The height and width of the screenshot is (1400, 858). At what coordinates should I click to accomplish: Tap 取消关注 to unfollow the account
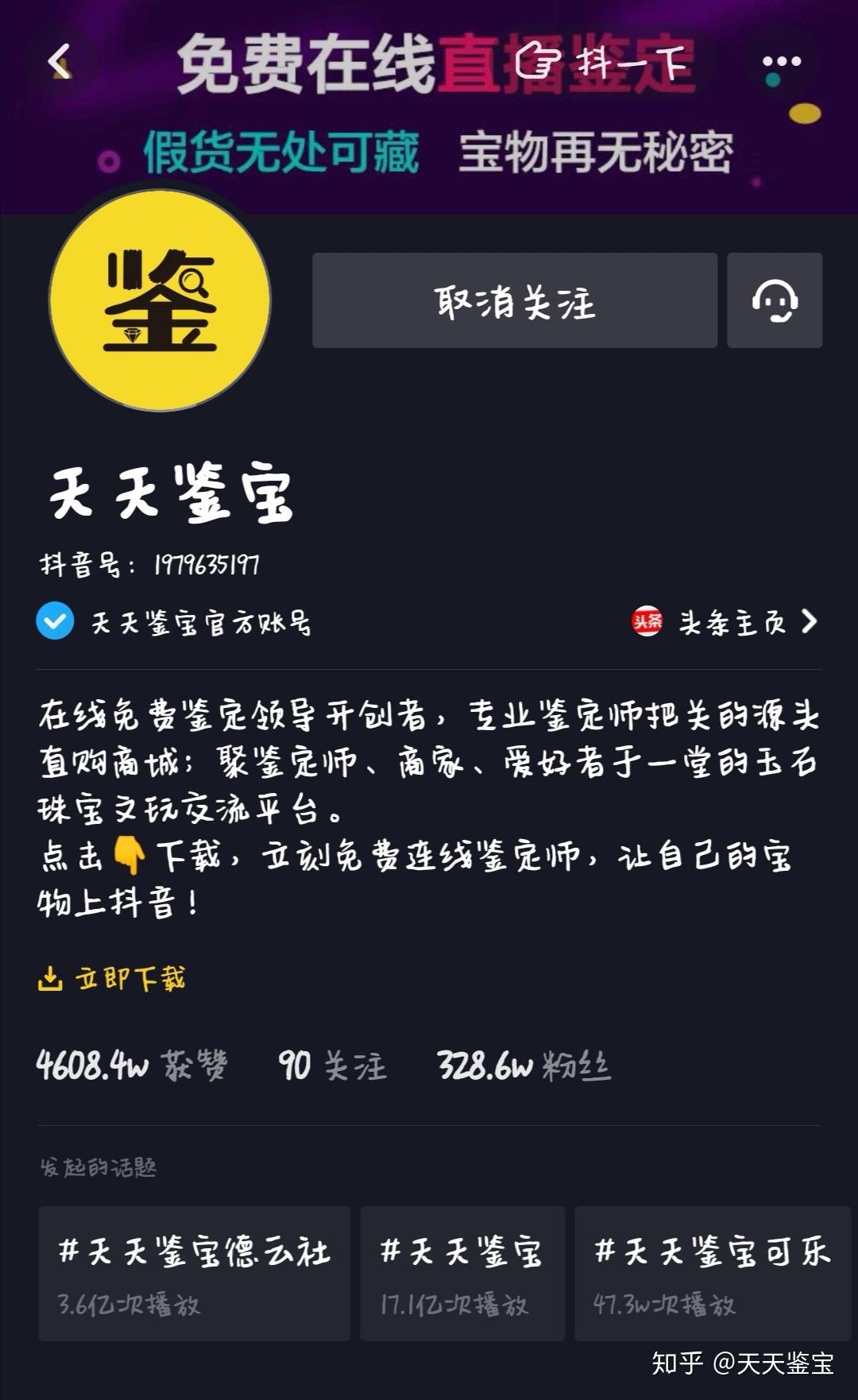tap(514, 301)
